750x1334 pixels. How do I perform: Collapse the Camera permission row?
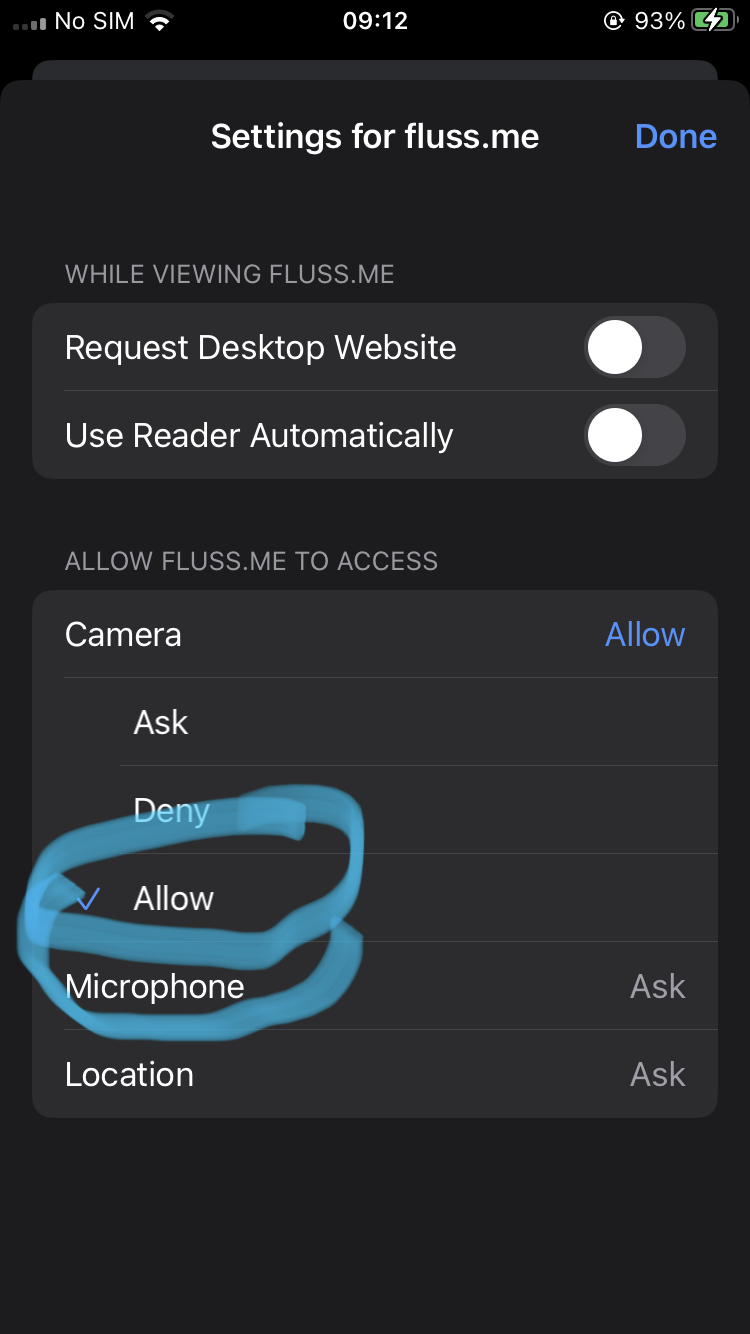(375, 635)
